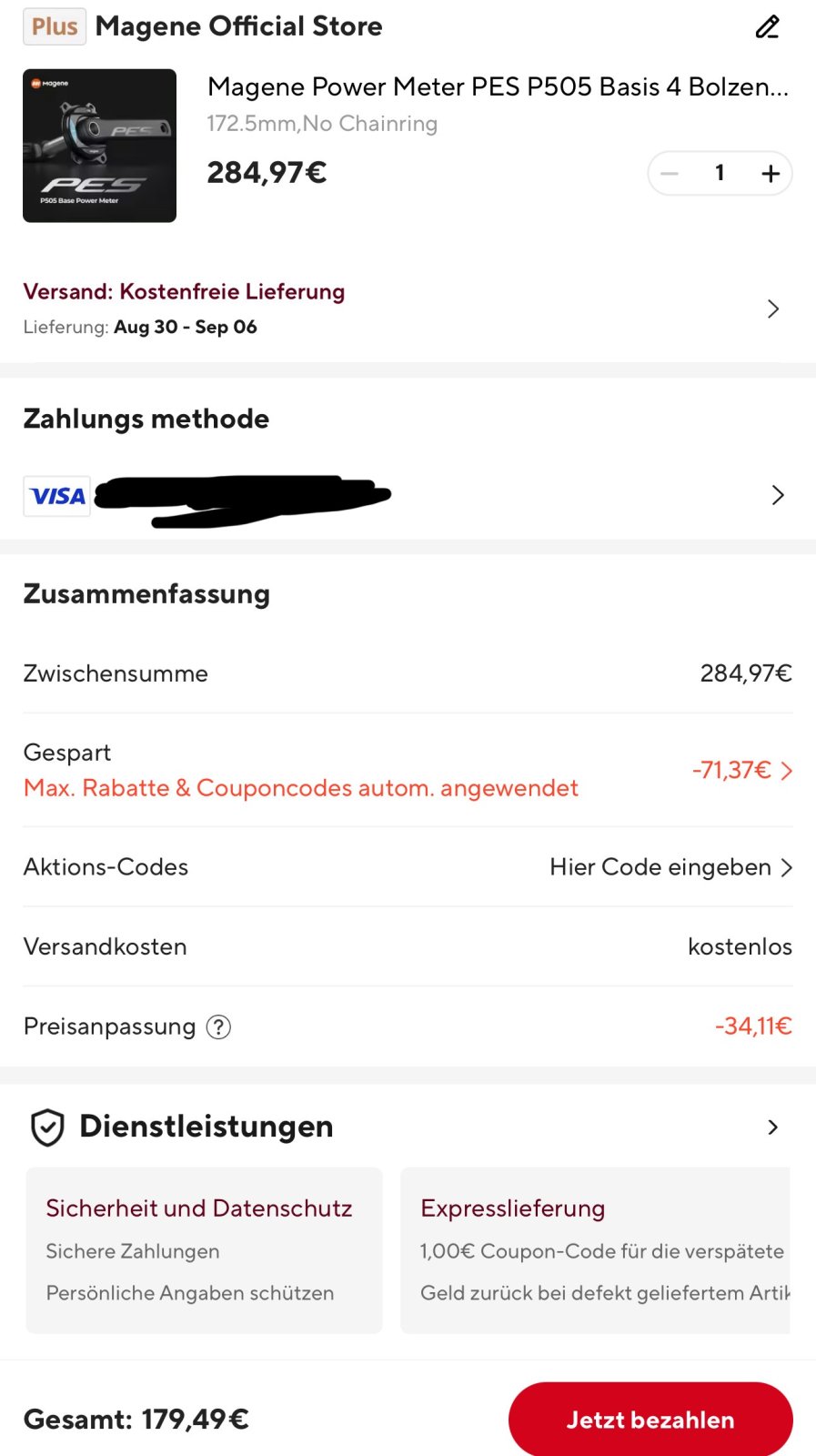Expand the Dienstleistungen section
Viewport: 816px width, 1456px height.
(771, 1127)
